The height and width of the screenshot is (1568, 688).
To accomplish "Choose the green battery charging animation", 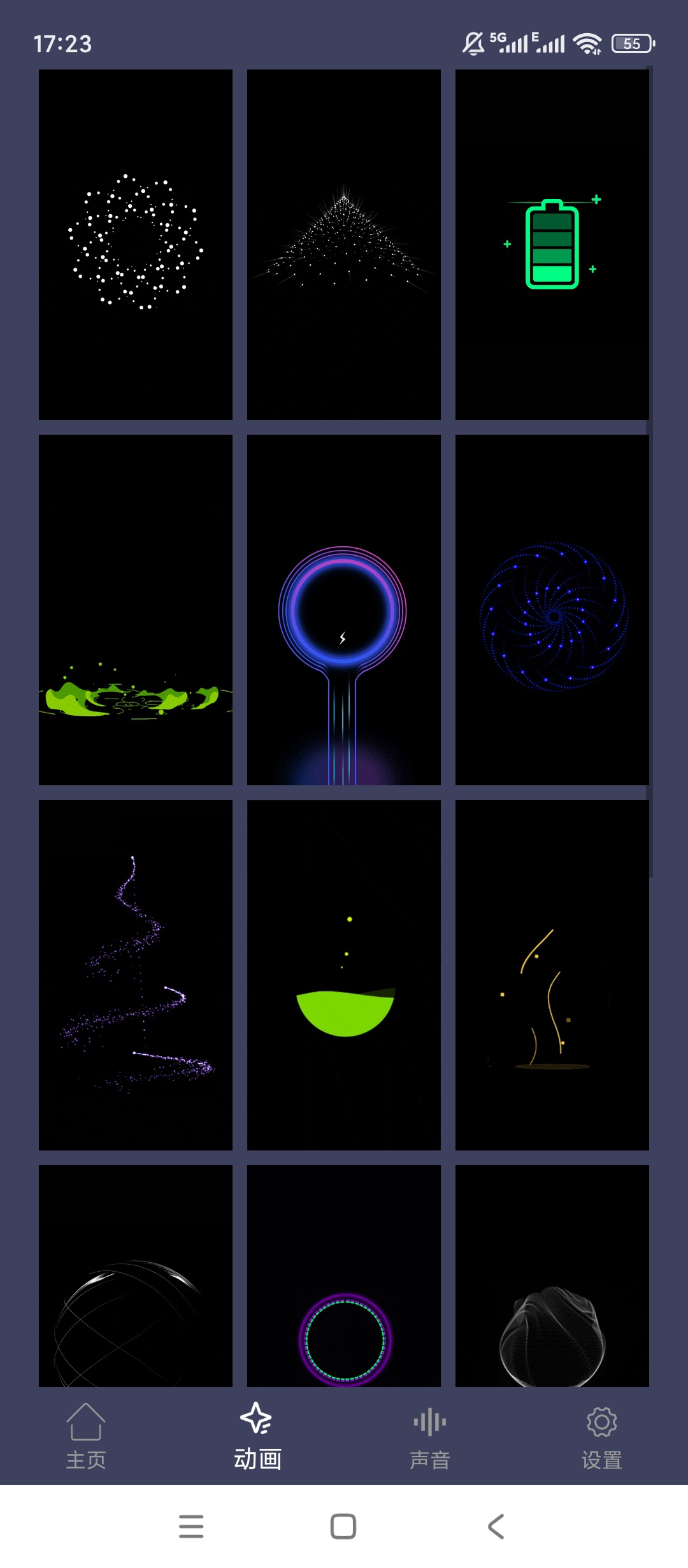I will [x=552, y=245].
